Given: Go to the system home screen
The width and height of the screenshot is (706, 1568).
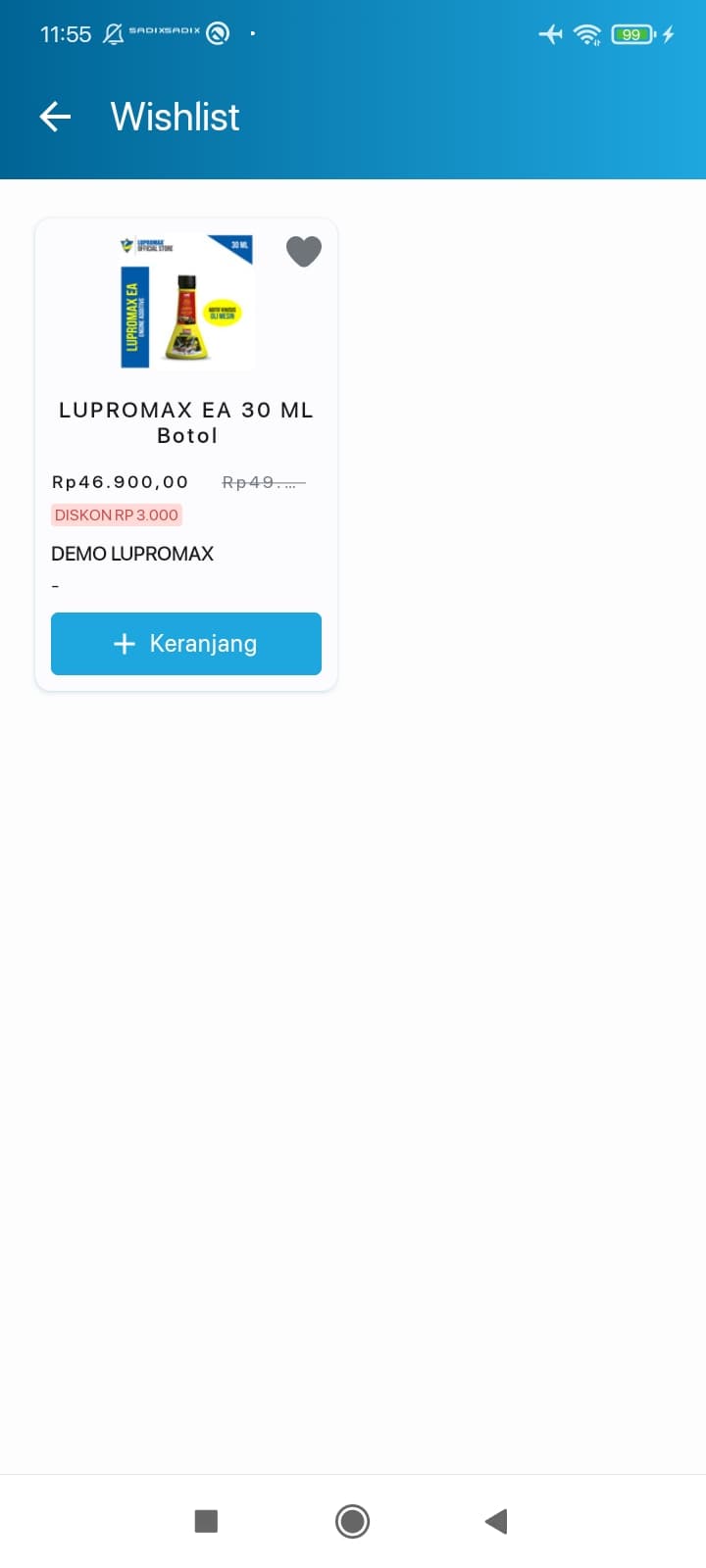Looking at the screenshot, I should point(352,1521).
